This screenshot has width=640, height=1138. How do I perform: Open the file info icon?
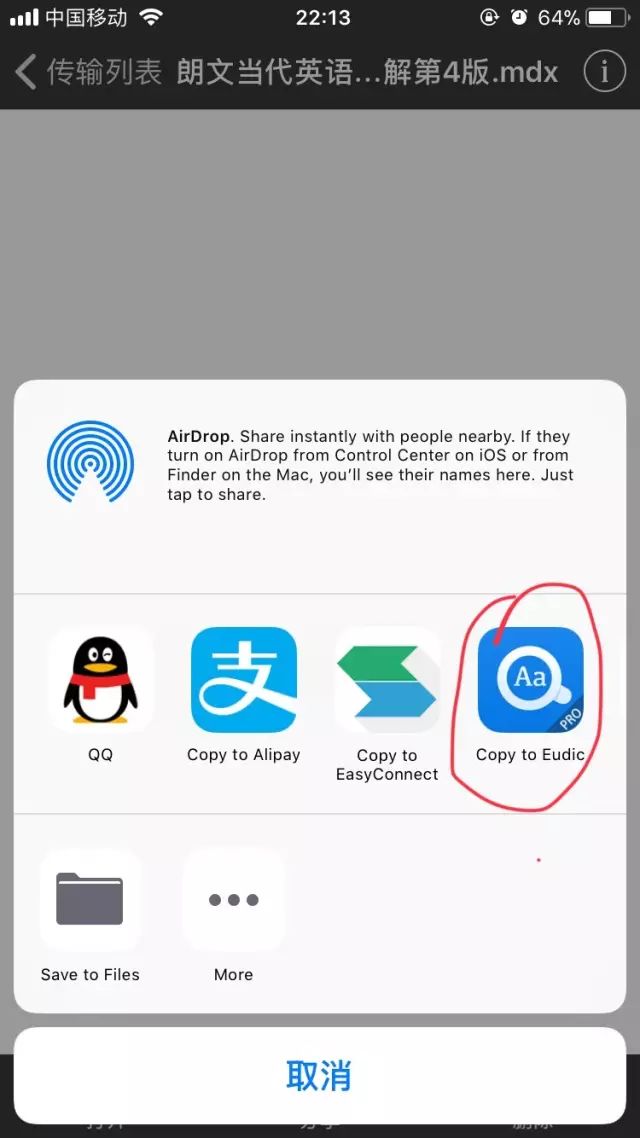(x=604, y=73)
